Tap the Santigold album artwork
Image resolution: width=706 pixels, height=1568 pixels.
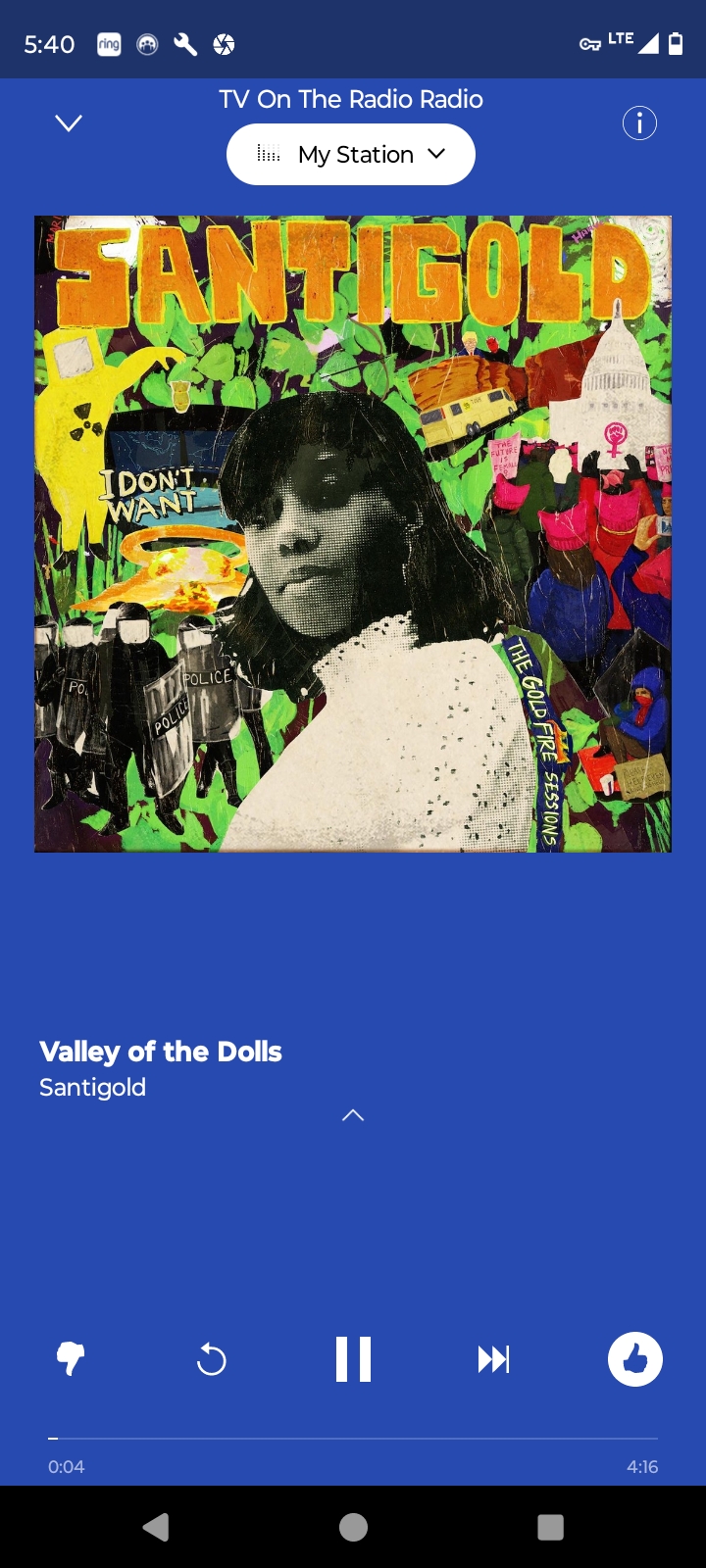(x=353, y=534)
